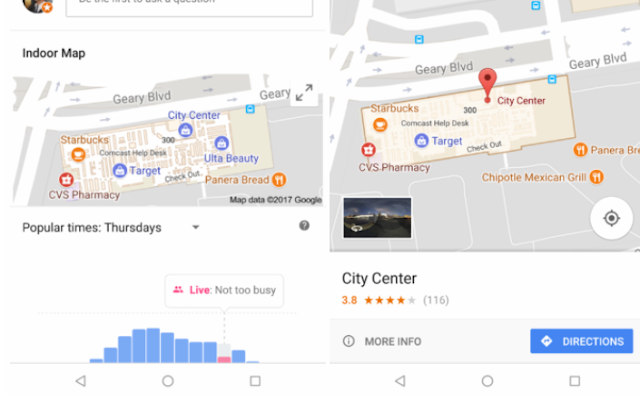Open the popular times help icon
This screenshot has width=640, height=404.
tap(304, 226)
